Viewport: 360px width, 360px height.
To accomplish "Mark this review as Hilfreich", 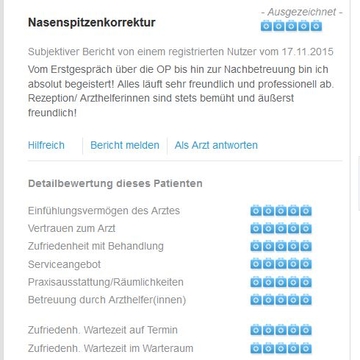I will pos(46,145).
